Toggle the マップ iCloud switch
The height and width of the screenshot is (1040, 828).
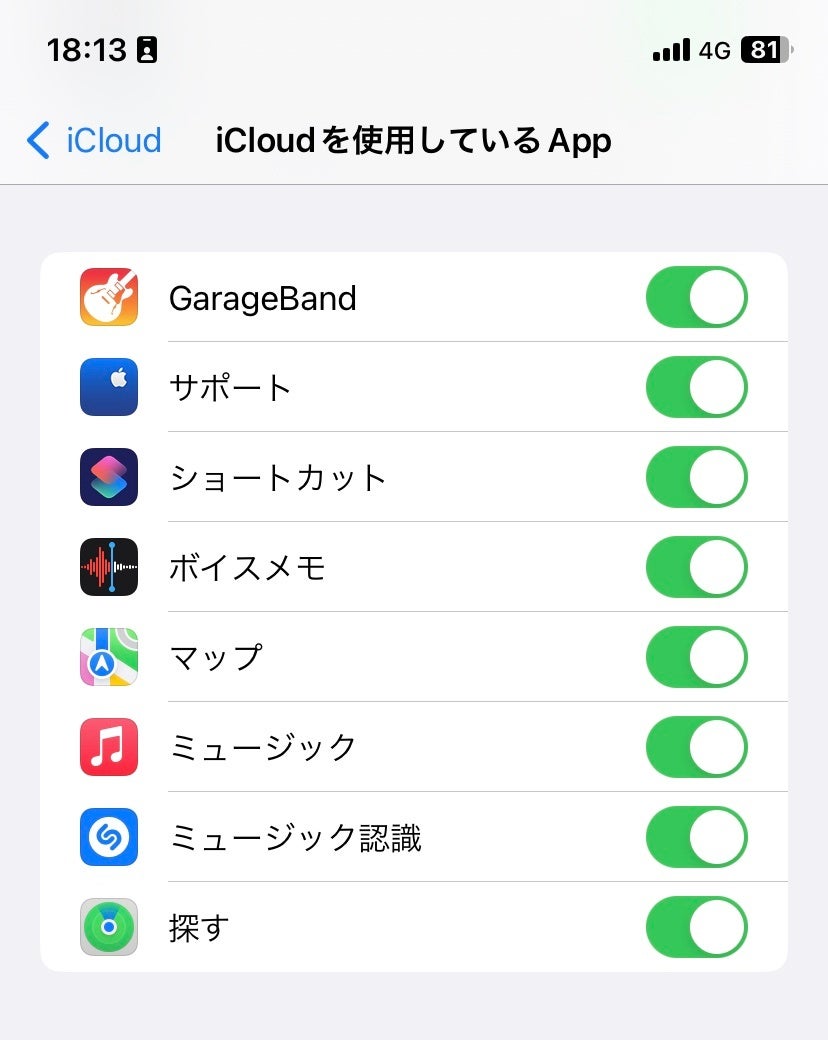tap(696, 657)
